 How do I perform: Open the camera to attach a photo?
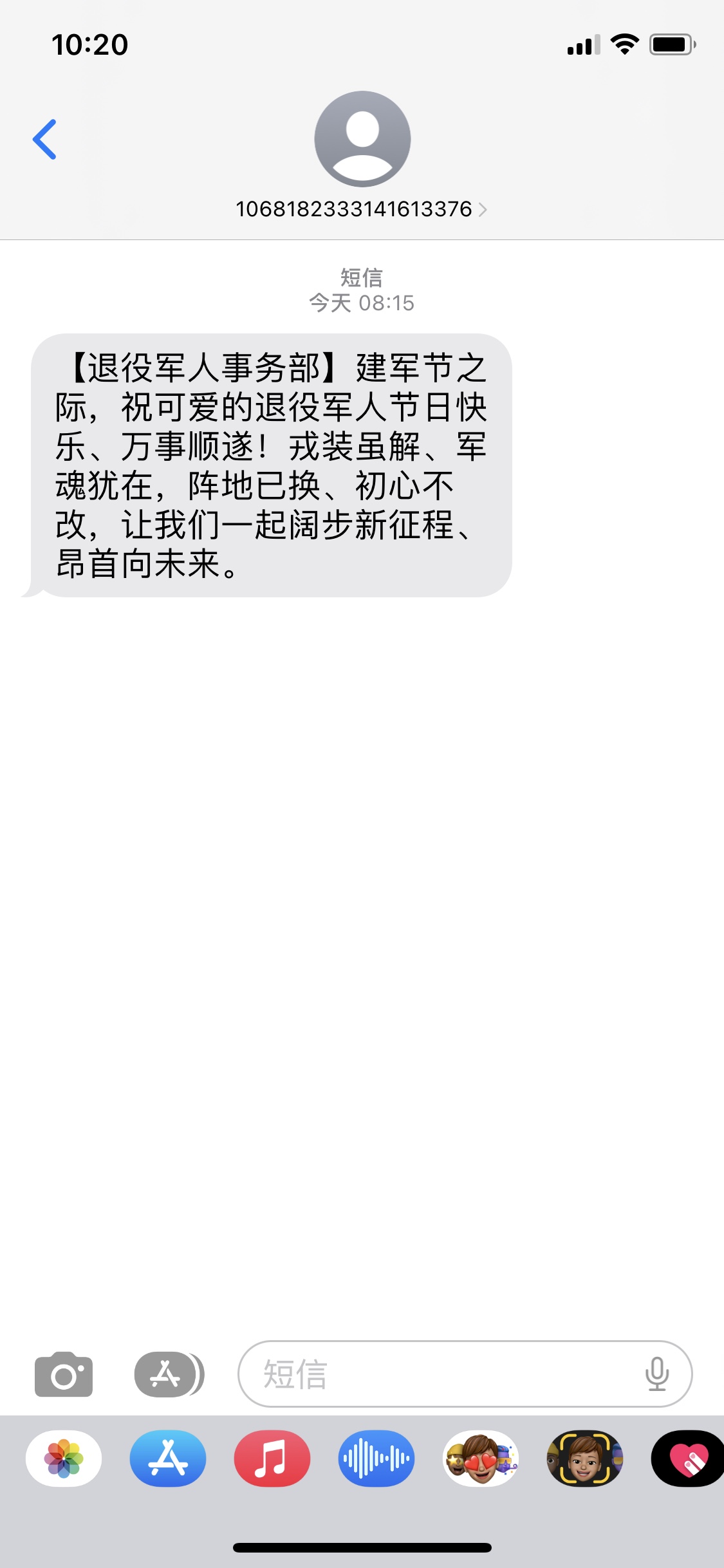(64, 1374)
